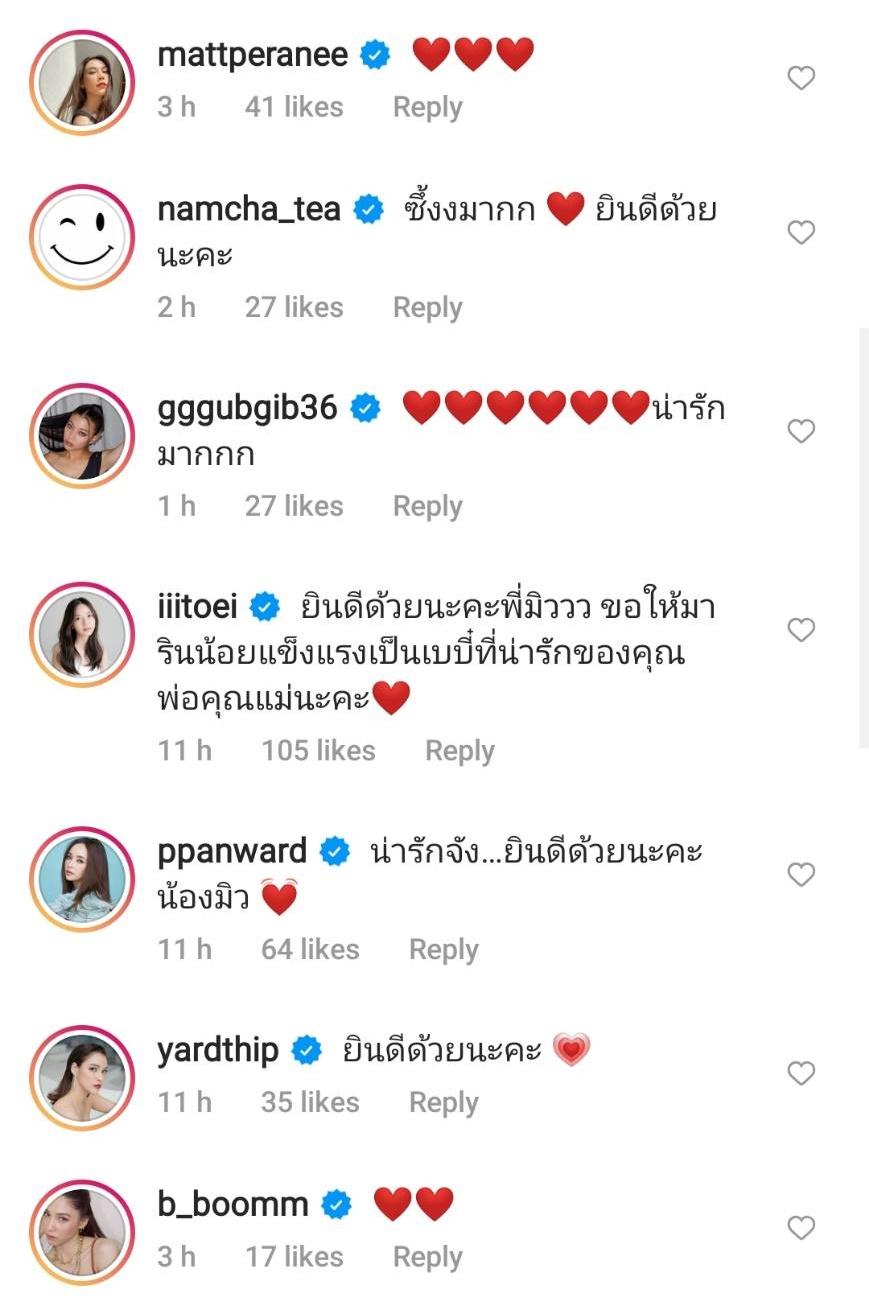Screen dimensions: 869x1310
Task: Reply to b_boomm's comment
Action: [427, 1256]
